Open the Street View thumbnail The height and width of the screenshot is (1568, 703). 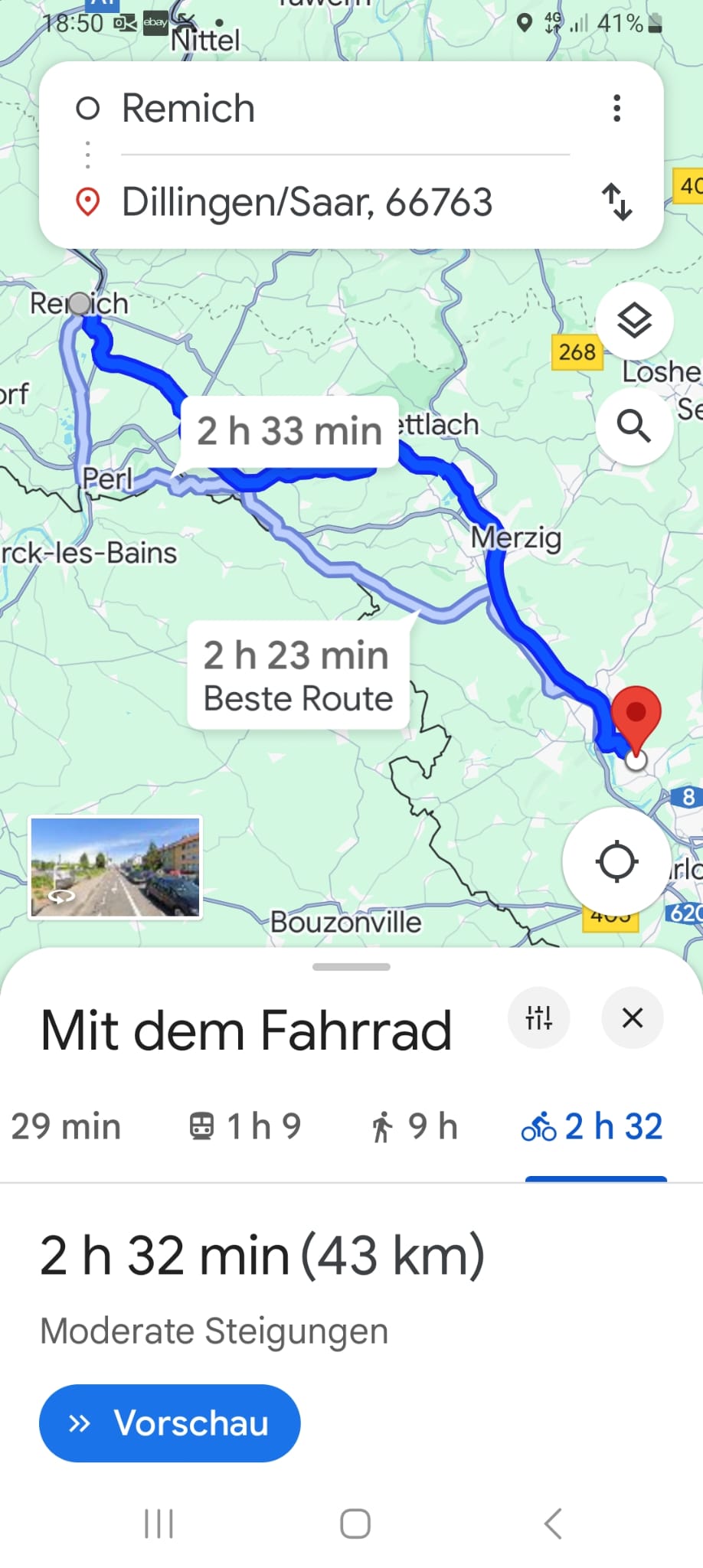[x=116, y=867]
